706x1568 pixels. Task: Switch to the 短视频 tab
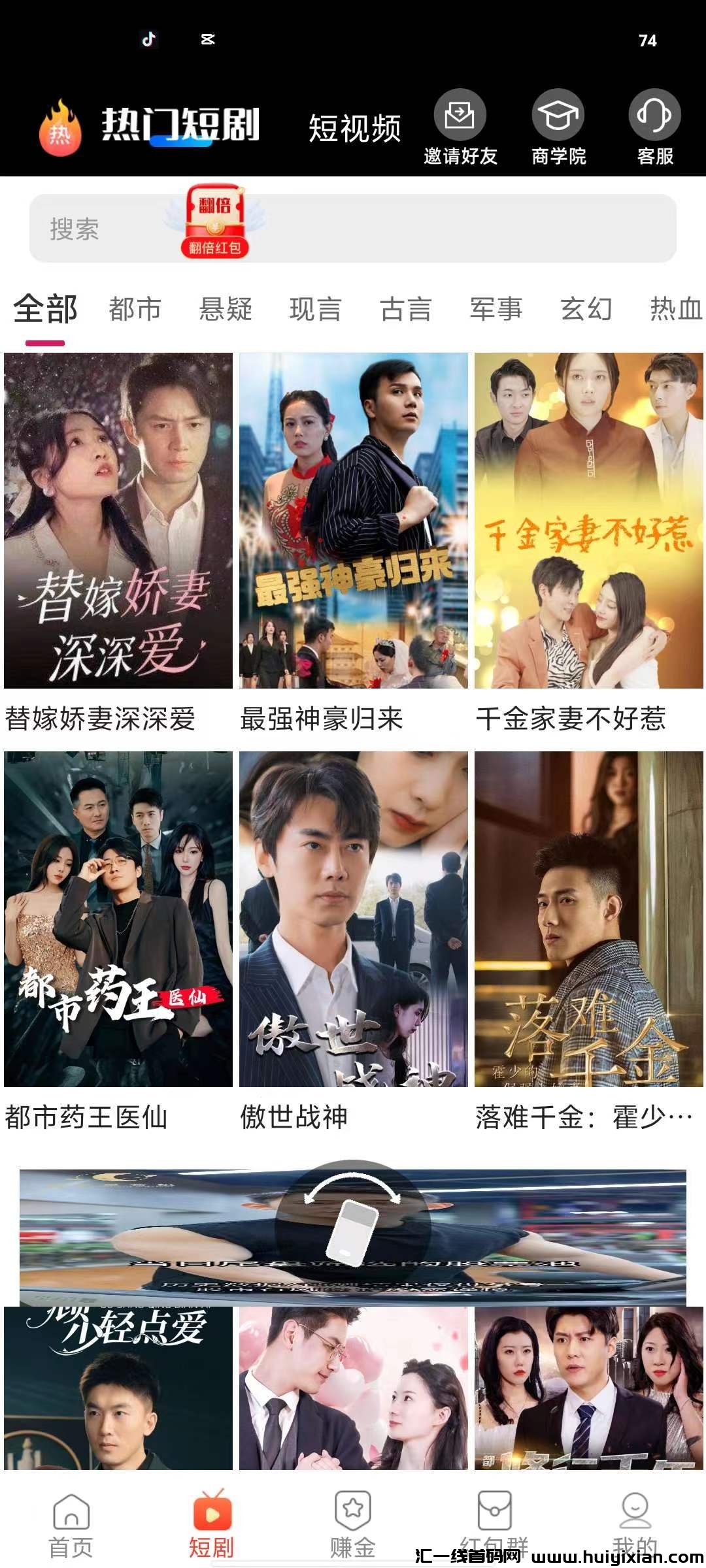354,128
